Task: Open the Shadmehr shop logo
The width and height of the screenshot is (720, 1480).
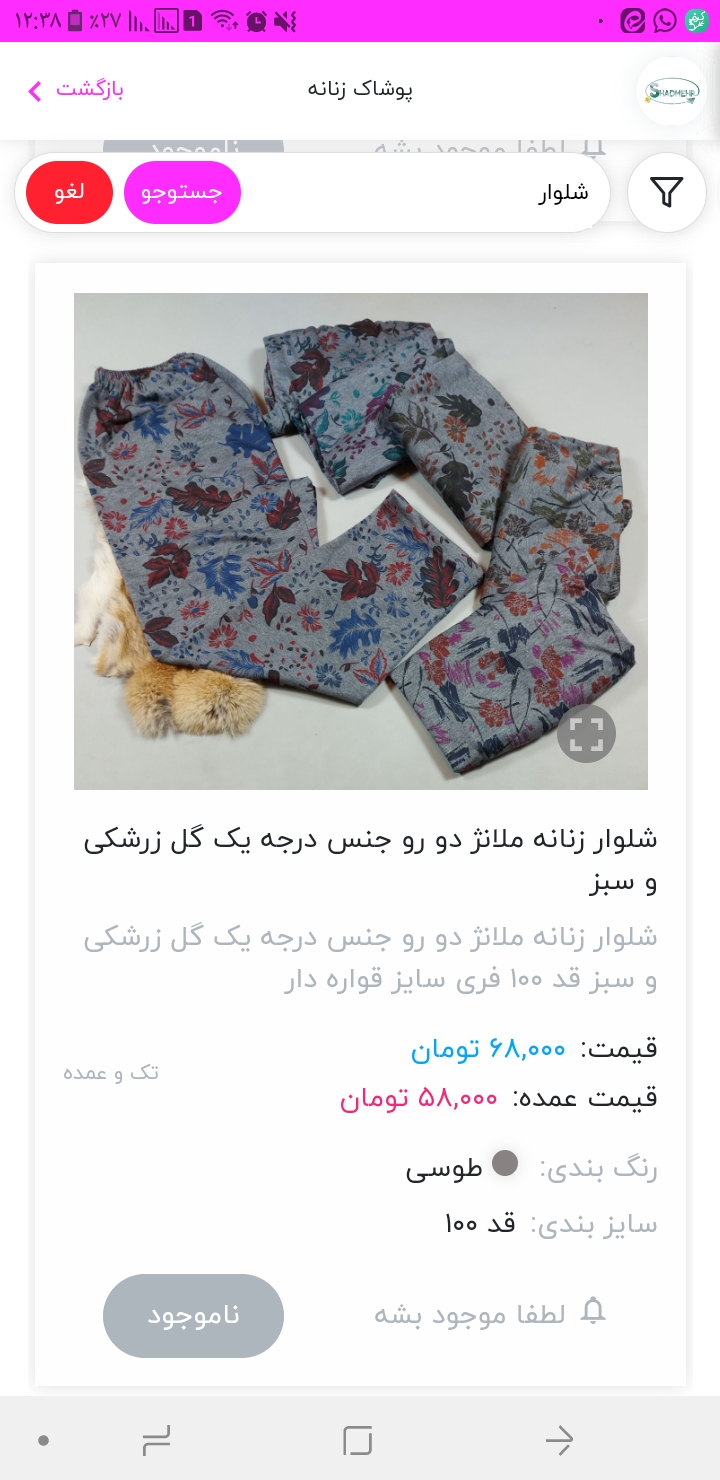Action: pyautogui.click(x=671, y=91)
